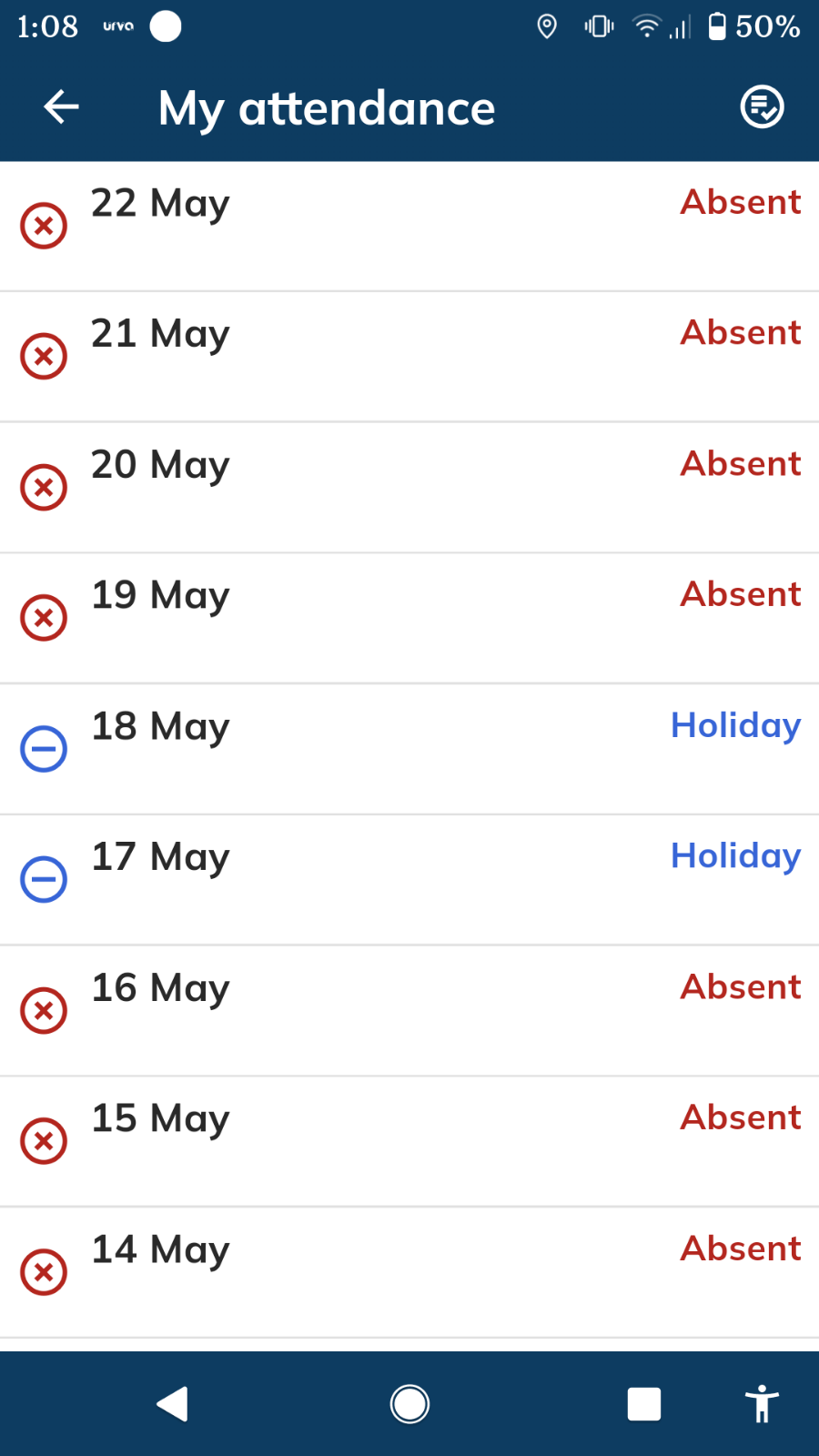Open the attendance summary checklist icon
The image size is (819, 1456).
762,107
